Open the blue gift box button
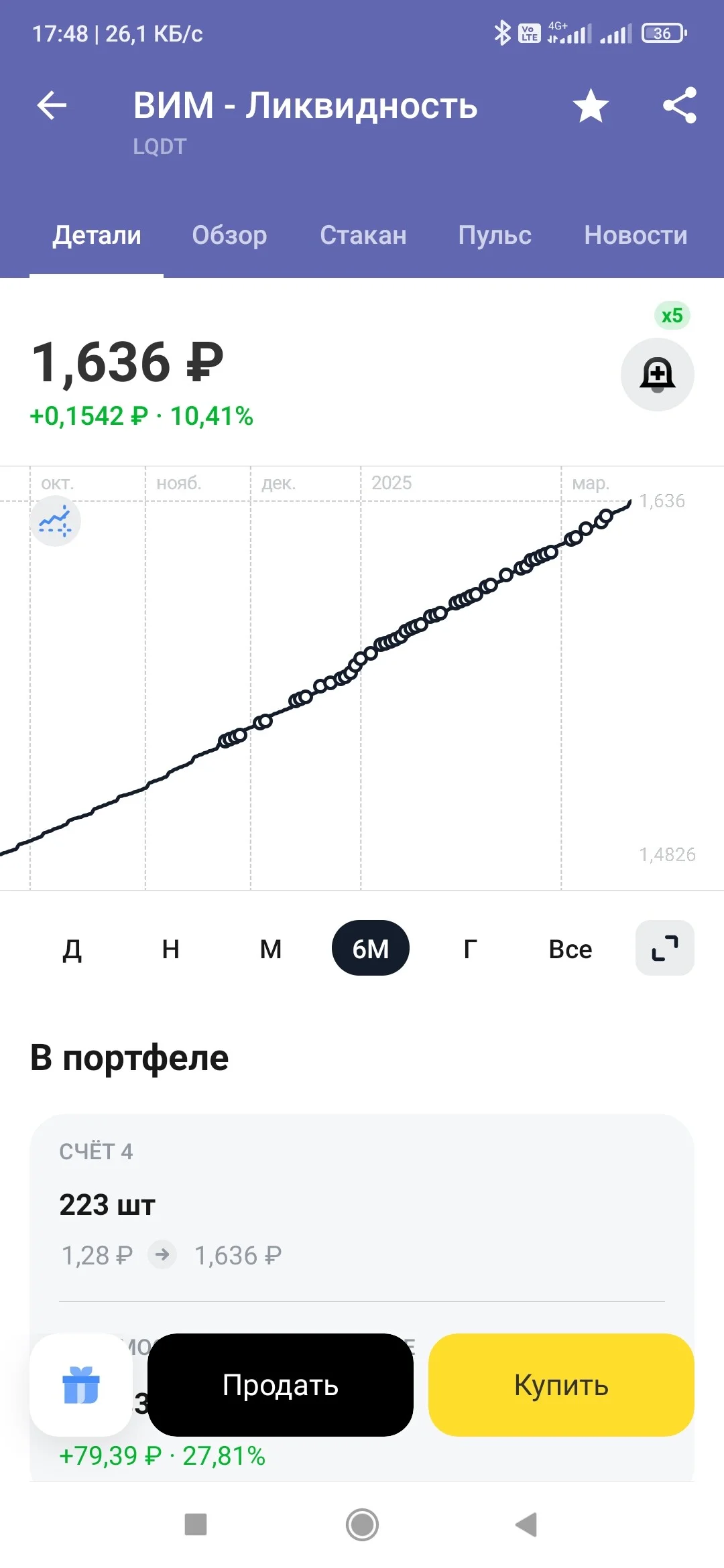The image size is (724, 1568). point(80,1385)
